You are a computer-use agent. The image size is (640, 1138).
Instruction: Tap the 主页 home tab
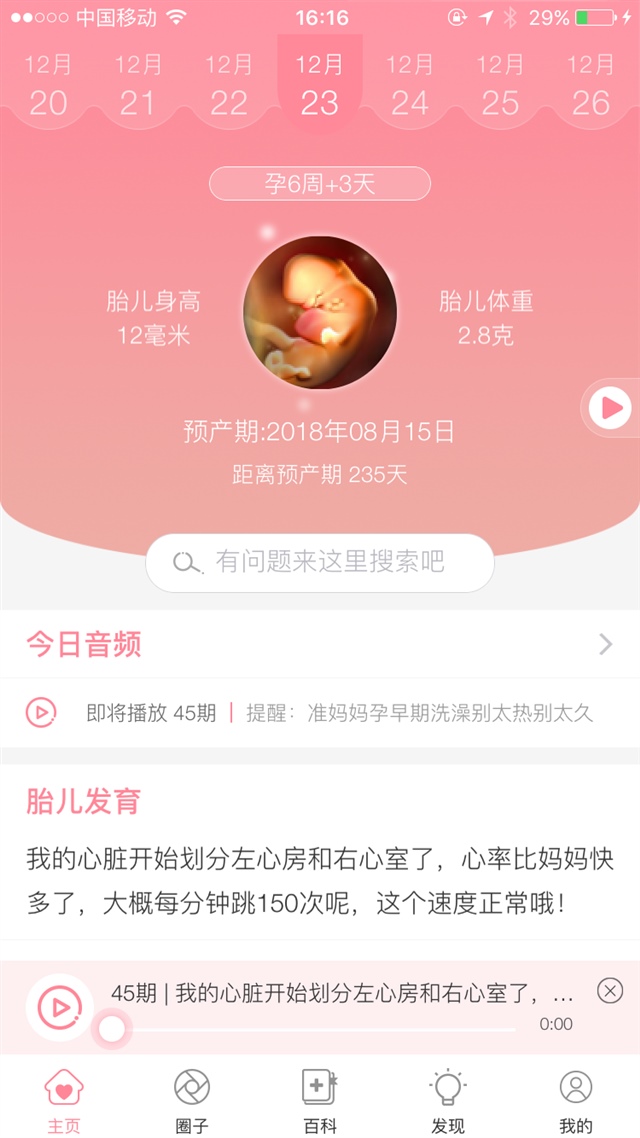tap(64, 1098)
